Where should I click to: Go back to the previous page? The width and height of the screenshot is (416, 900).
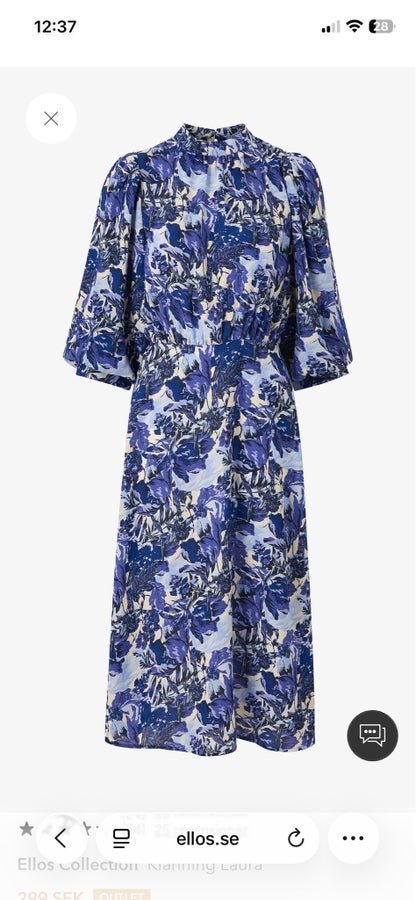click(61, 838)
